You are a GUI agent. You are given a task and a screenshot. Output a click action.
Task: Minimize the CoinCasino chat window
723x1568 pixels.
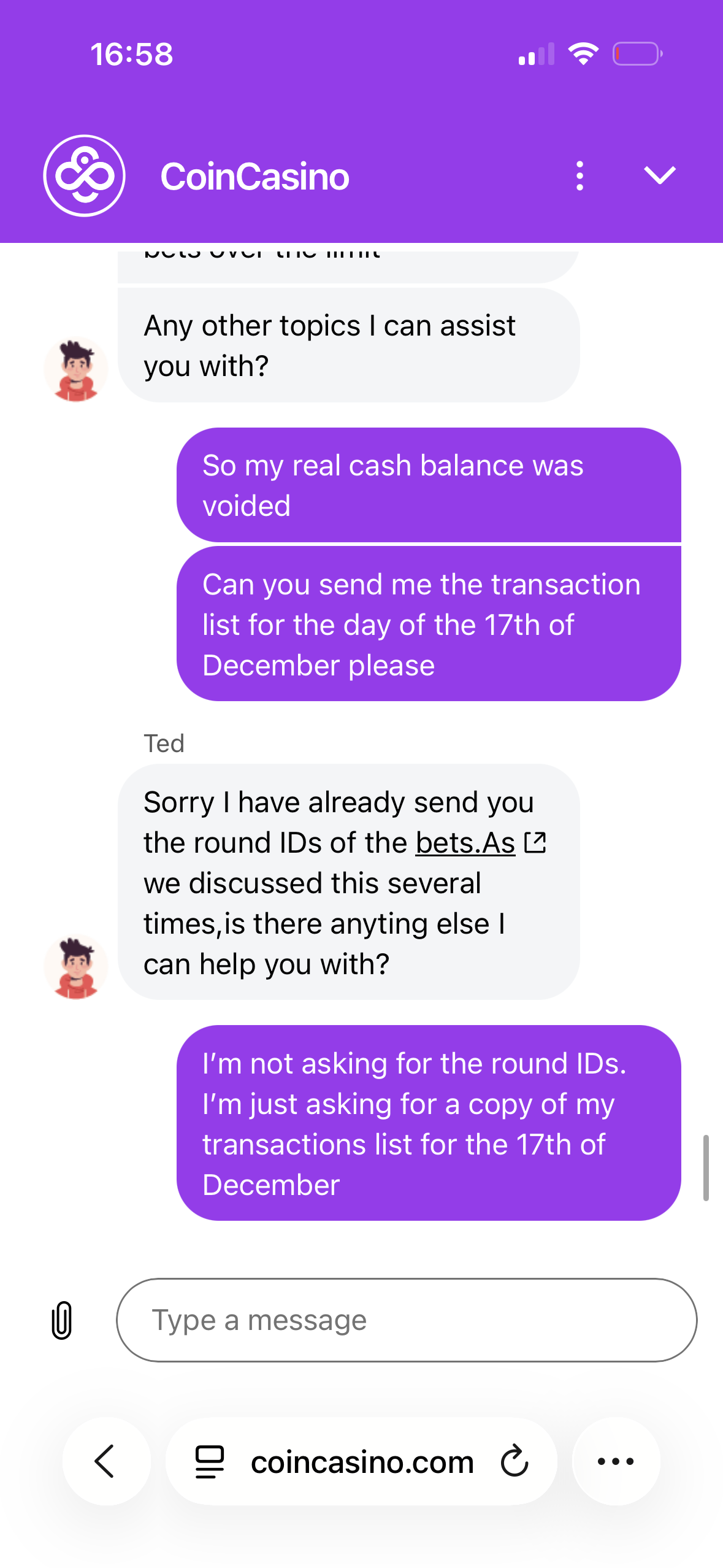coord(660,175)
